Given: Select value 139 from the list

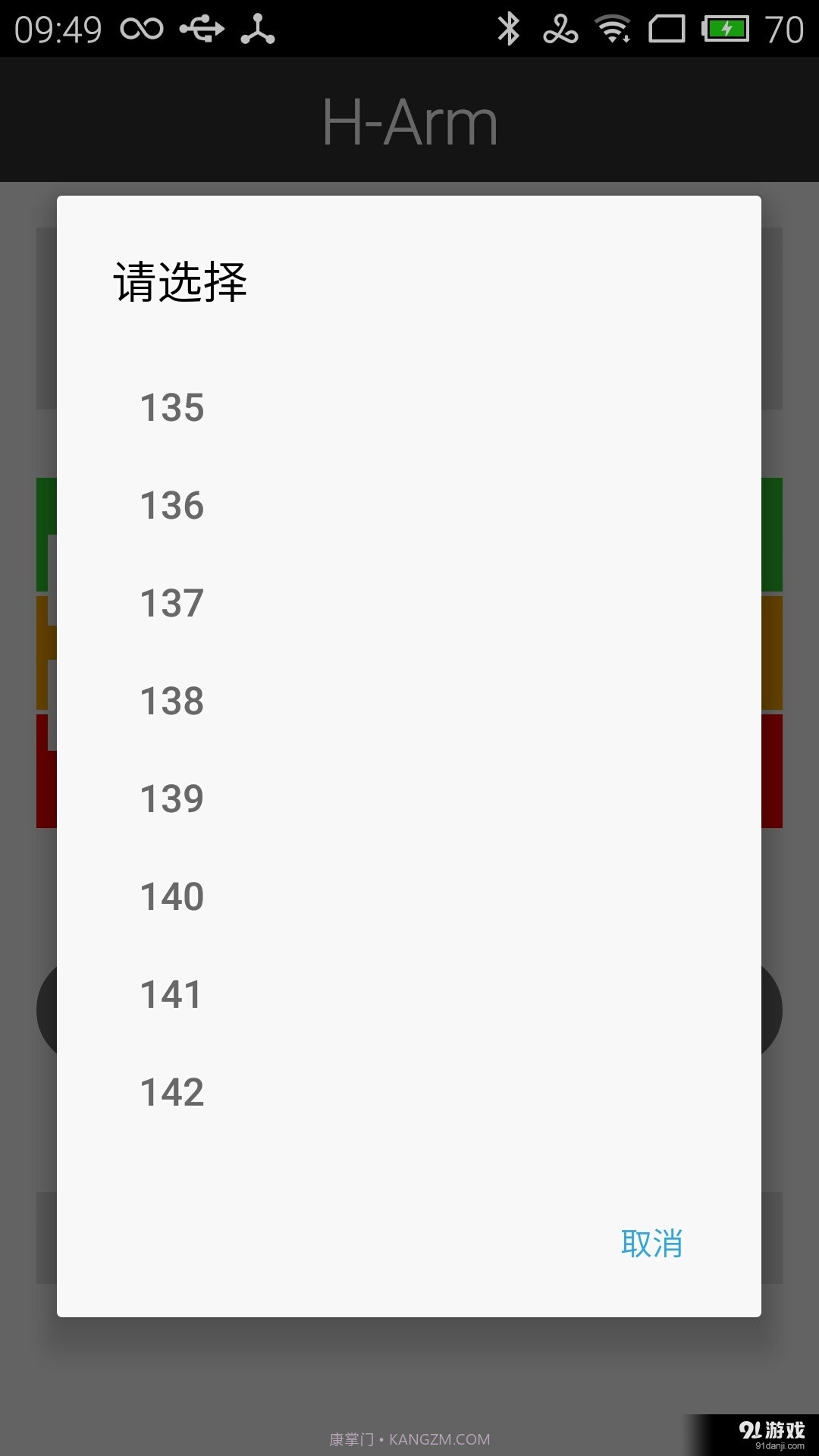Looking at the screenshot, I should (x=171, y=798).
